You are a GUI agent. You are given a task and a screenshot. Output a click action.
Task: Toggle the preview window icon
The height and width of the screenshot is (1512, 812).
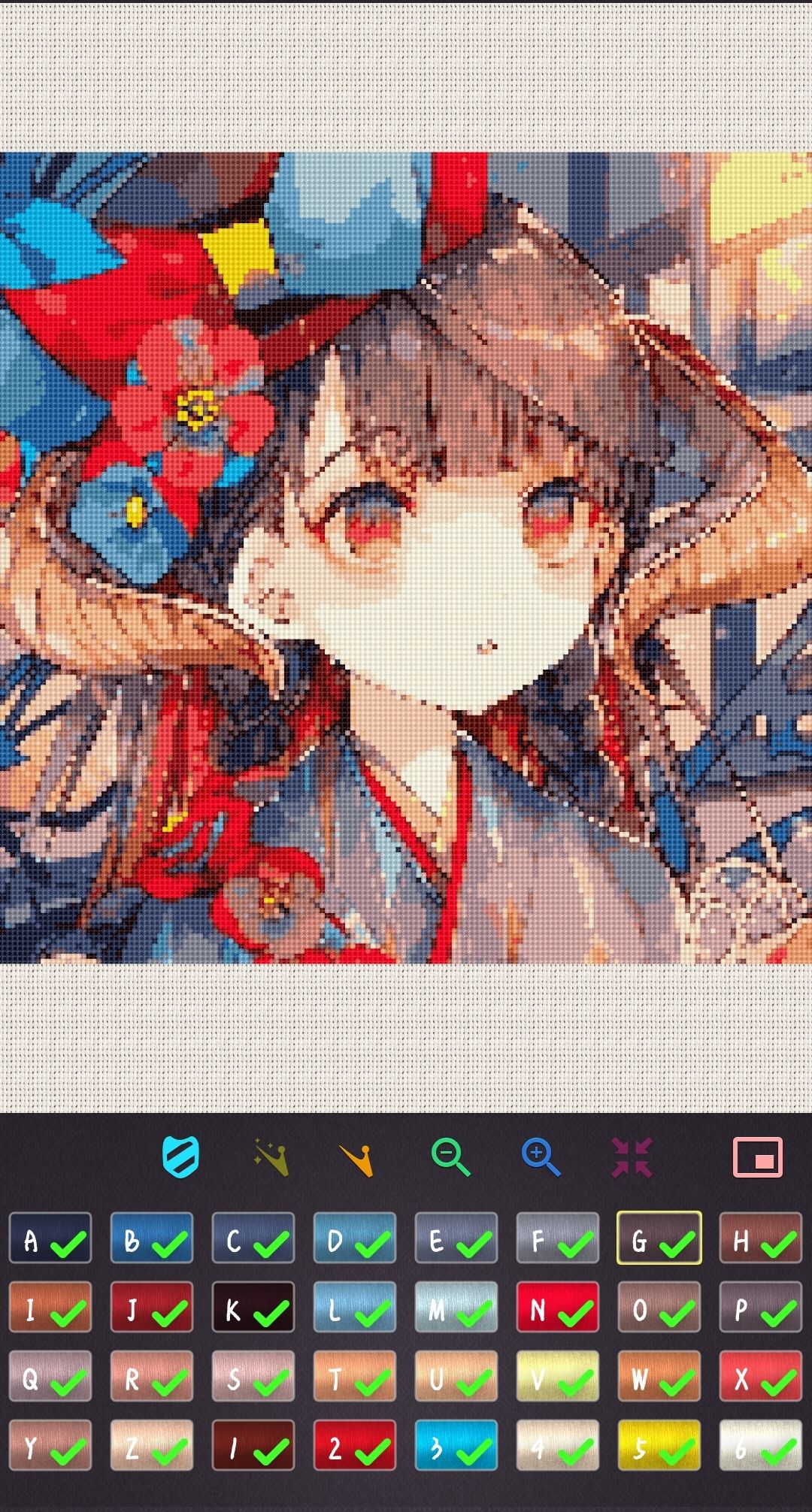coord(758,1157)
